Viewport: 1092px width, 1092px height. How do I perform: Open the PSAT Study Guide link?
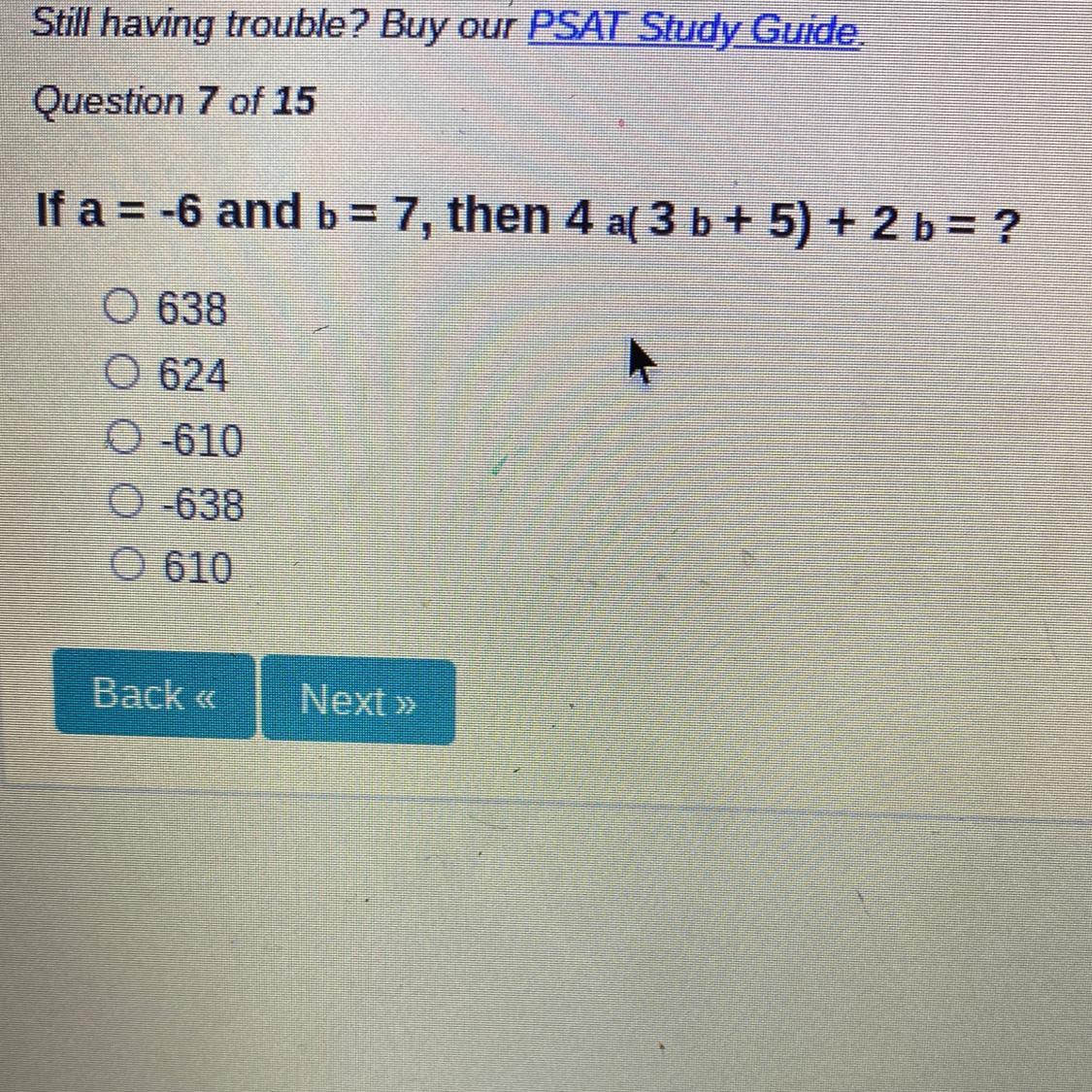pyautogui.click(x=694, y=29)
